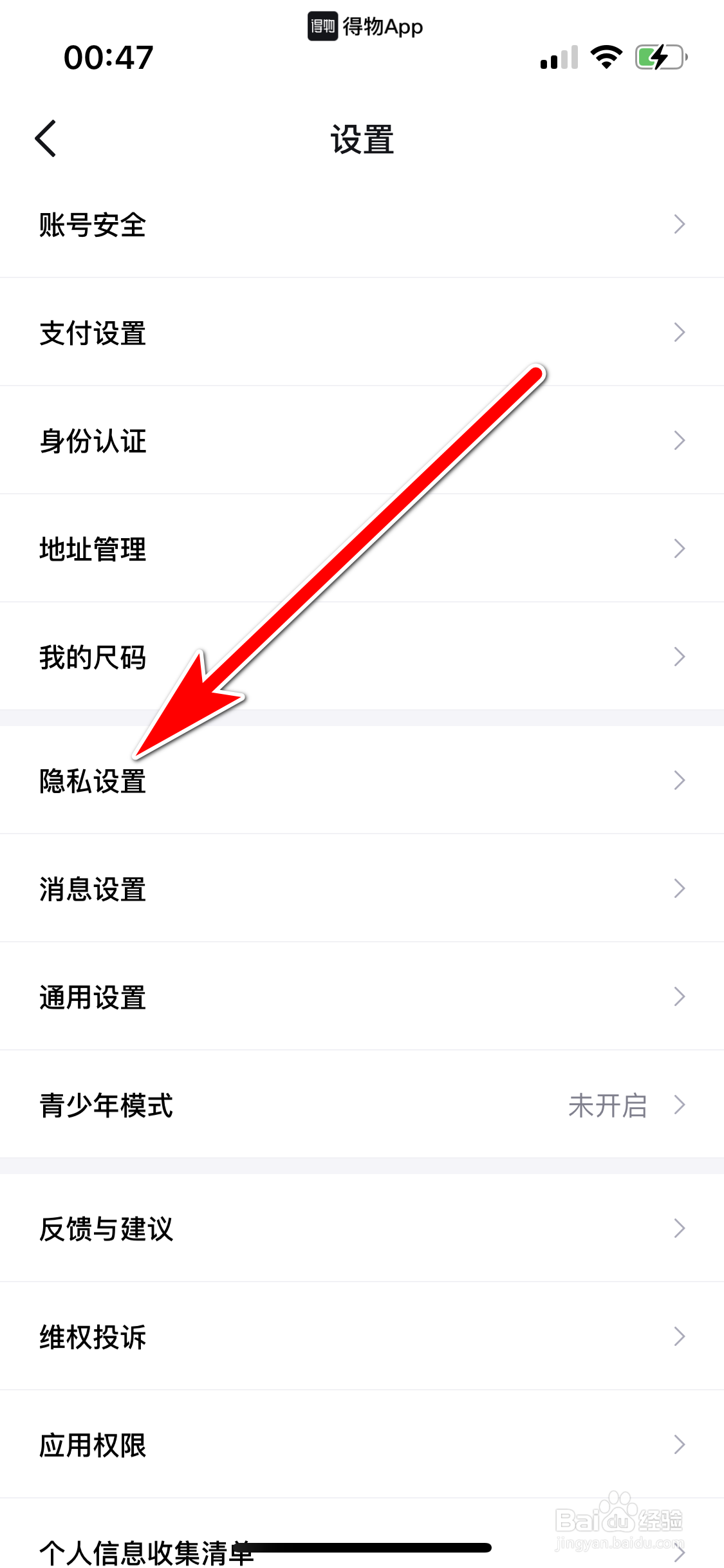724x1568 pixels.
Task: Expand 消息设置 with its chevron
Action: pos(680,888)
